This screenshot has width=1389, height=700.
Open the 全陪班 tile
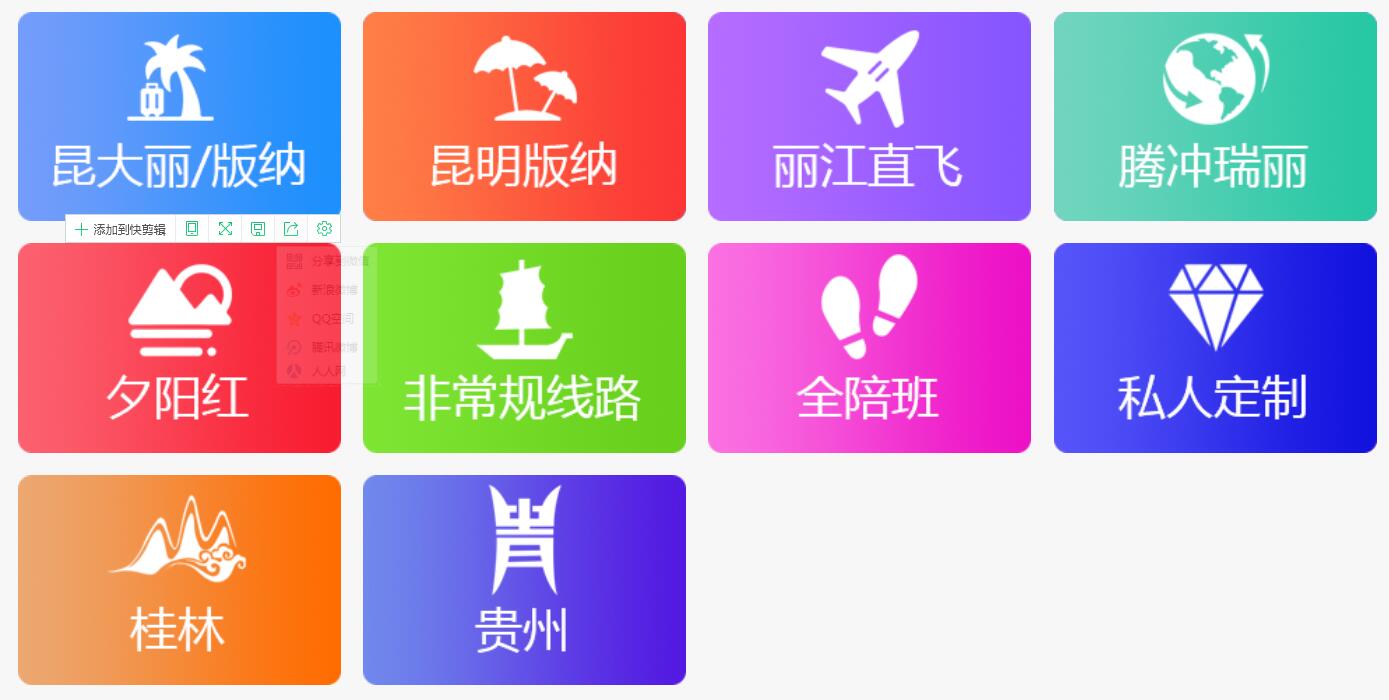pyautogui.click(x=869, y=348)
